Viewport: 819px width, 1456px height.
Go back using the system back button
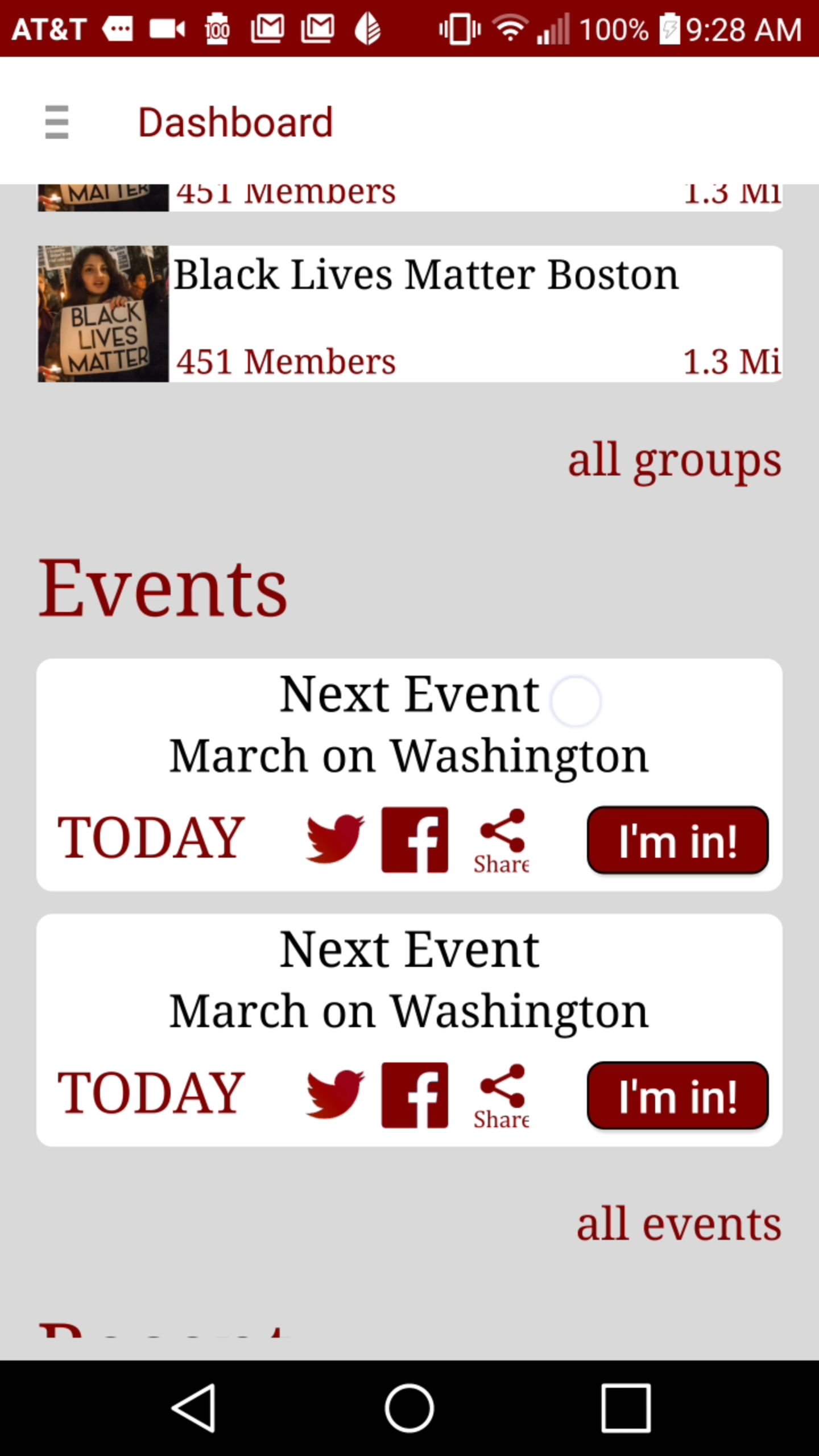click(x=193, y=1408)
